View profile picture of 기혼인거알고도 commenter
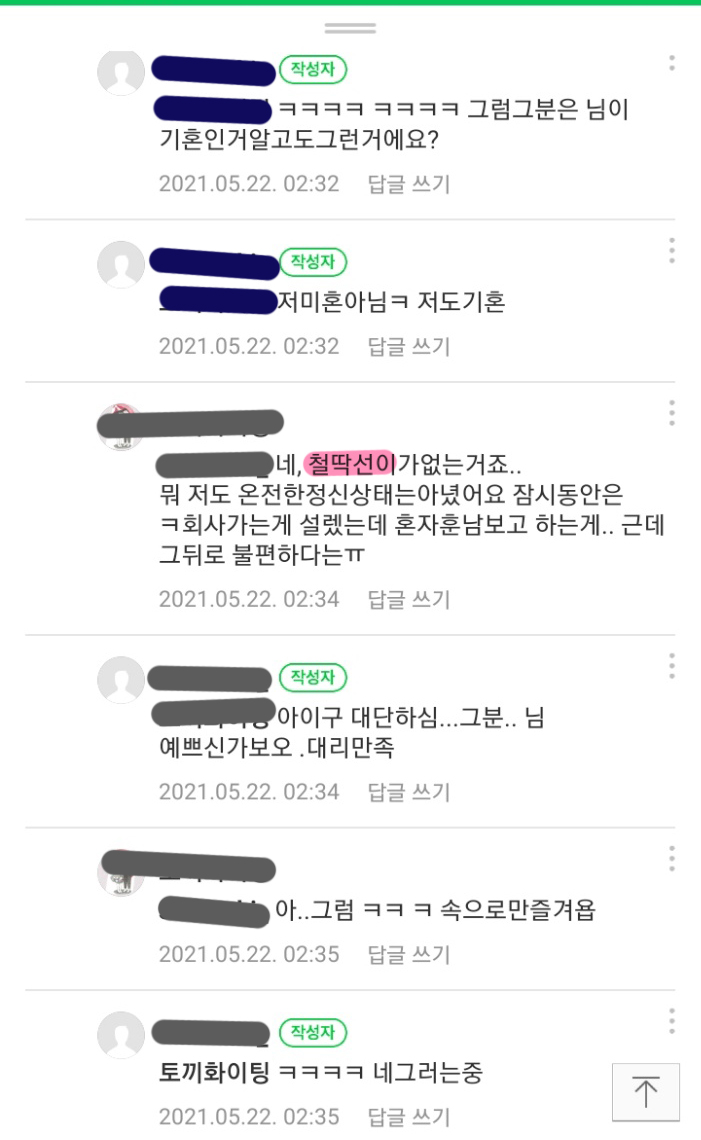Image resolution: width=701 pixels, height=1140 pixels. click(x=121, y=72)
